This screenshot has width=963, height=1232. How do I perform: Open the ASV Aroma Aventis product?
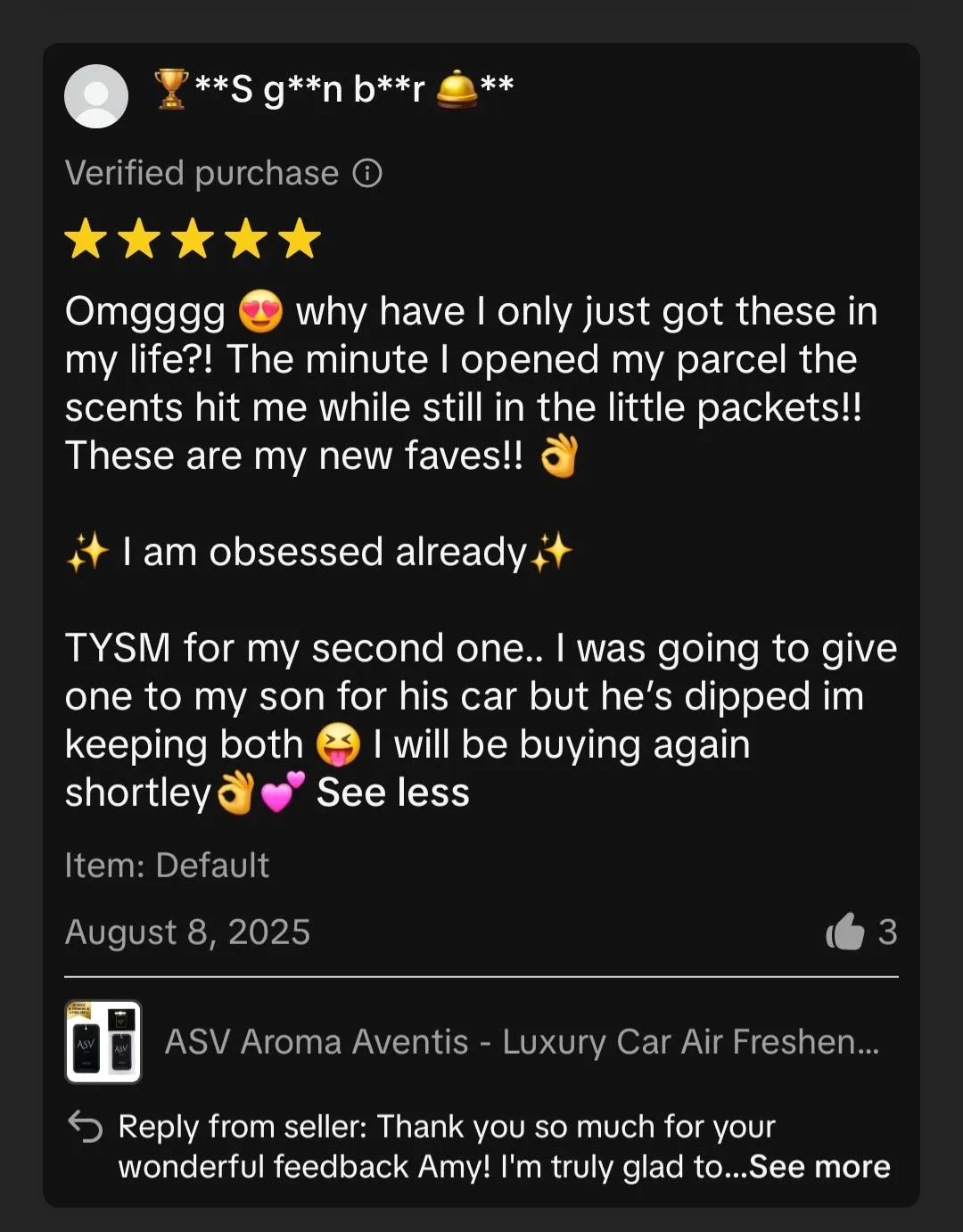[x=522, y=1041]
